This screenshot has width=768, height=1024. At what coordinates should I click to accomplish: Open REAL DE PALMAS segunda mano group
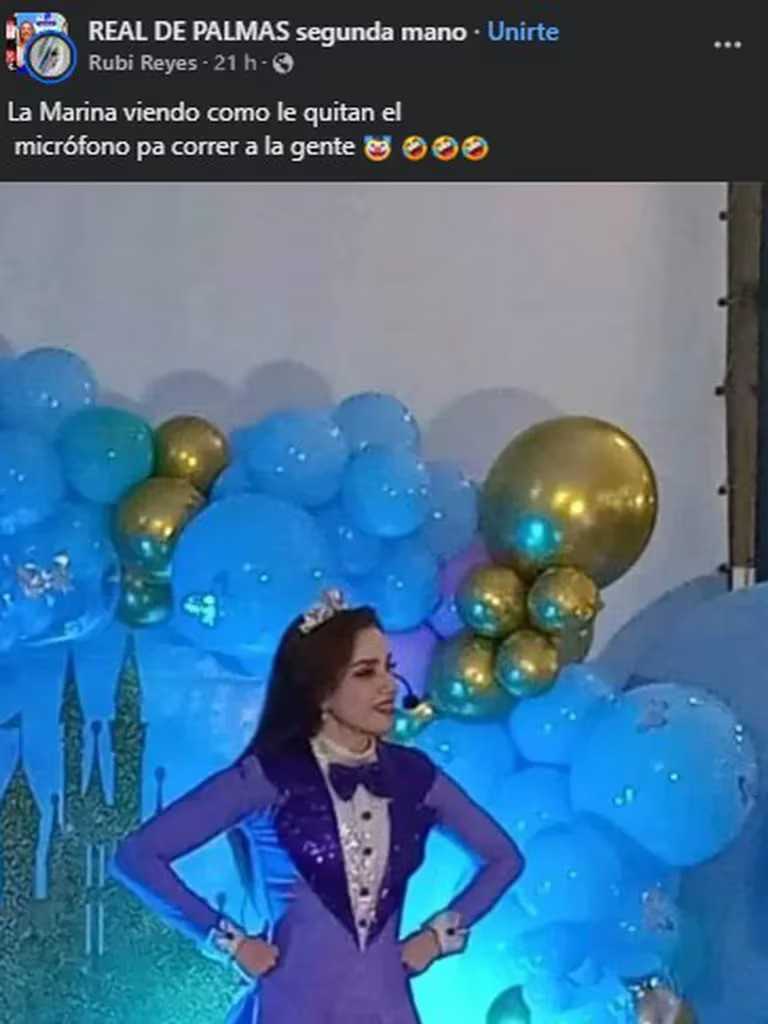pos(277,32)
